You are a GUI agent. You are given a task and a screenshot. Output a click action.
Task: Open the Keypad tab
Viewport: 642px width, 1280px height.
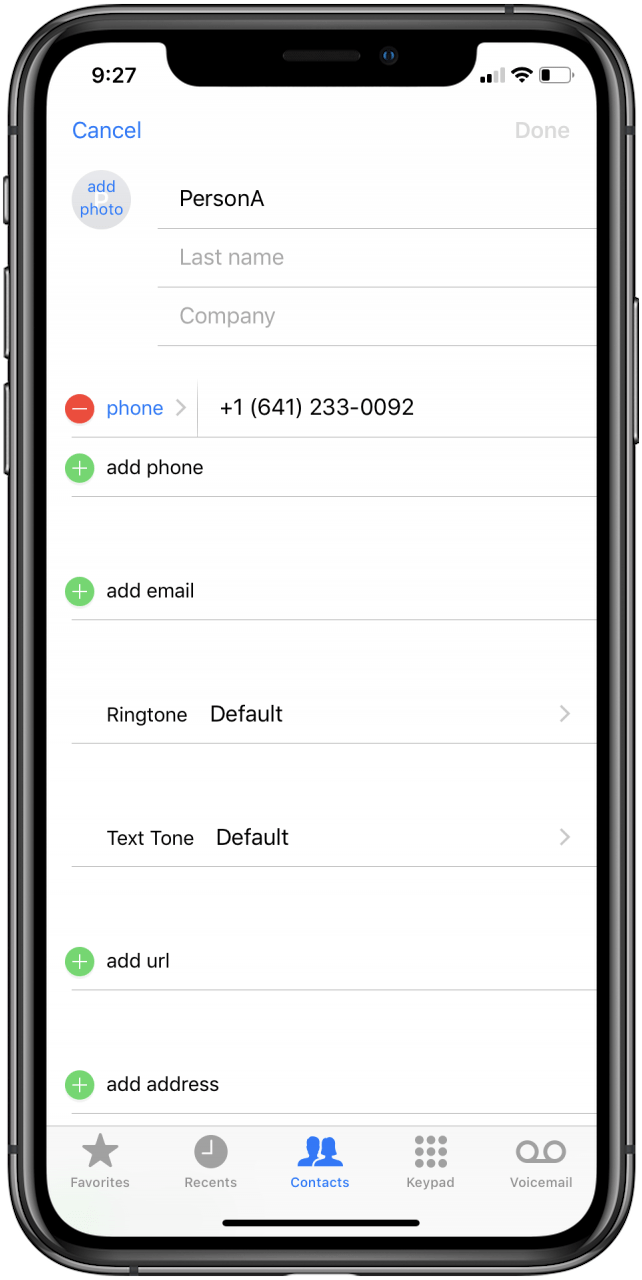click(x=431, y=1162)
